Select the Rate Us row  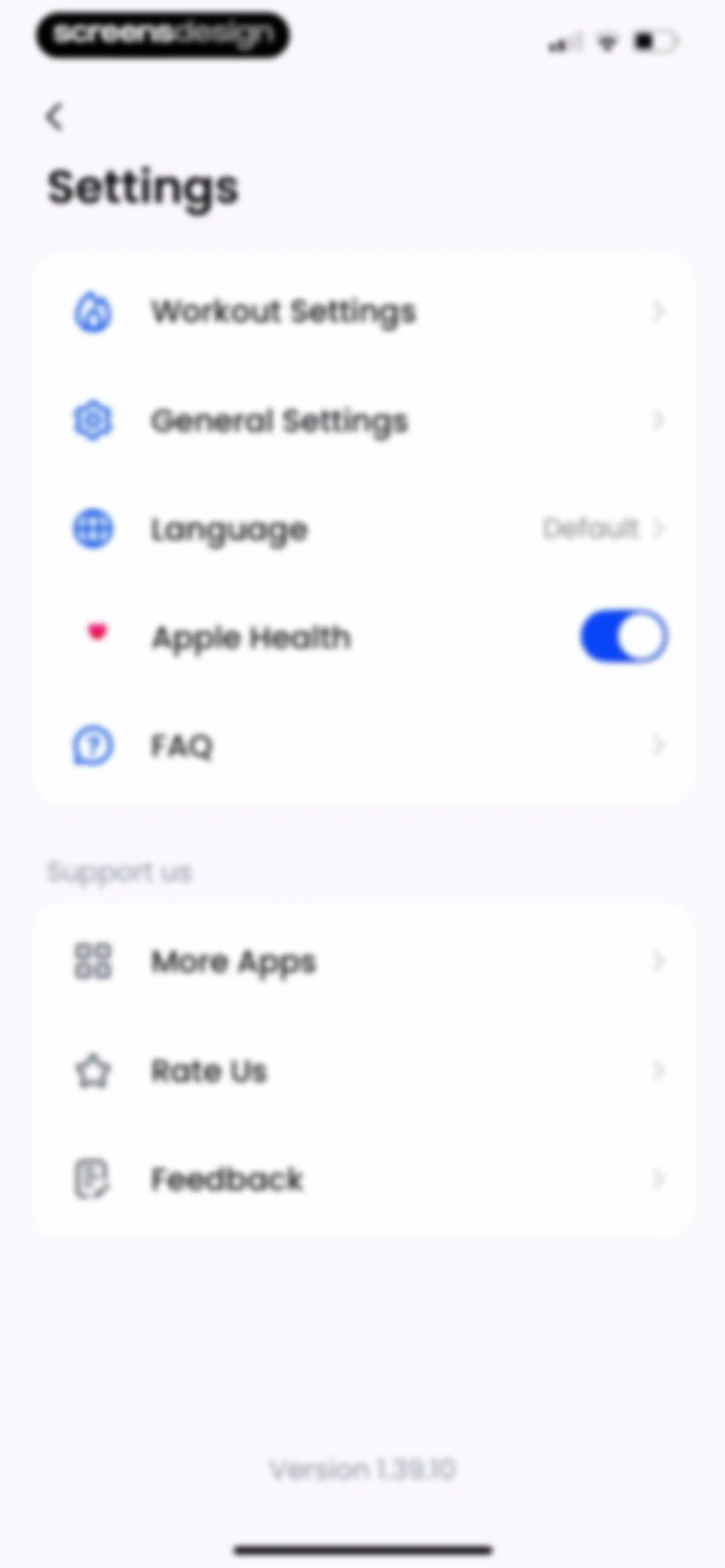pyautogui.click(x=364, y=1071)
